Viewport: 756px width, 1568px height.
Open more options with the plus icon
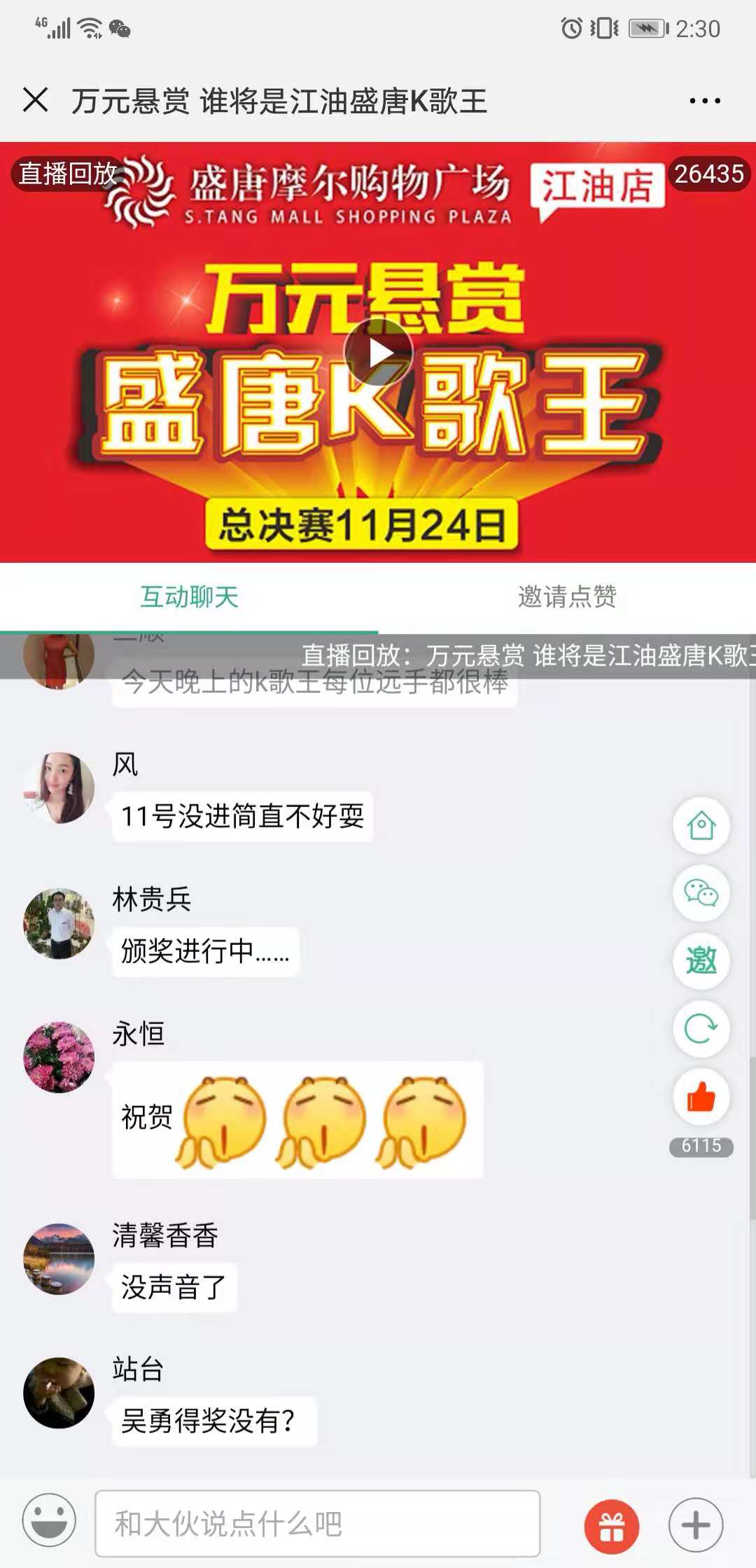696,1525
